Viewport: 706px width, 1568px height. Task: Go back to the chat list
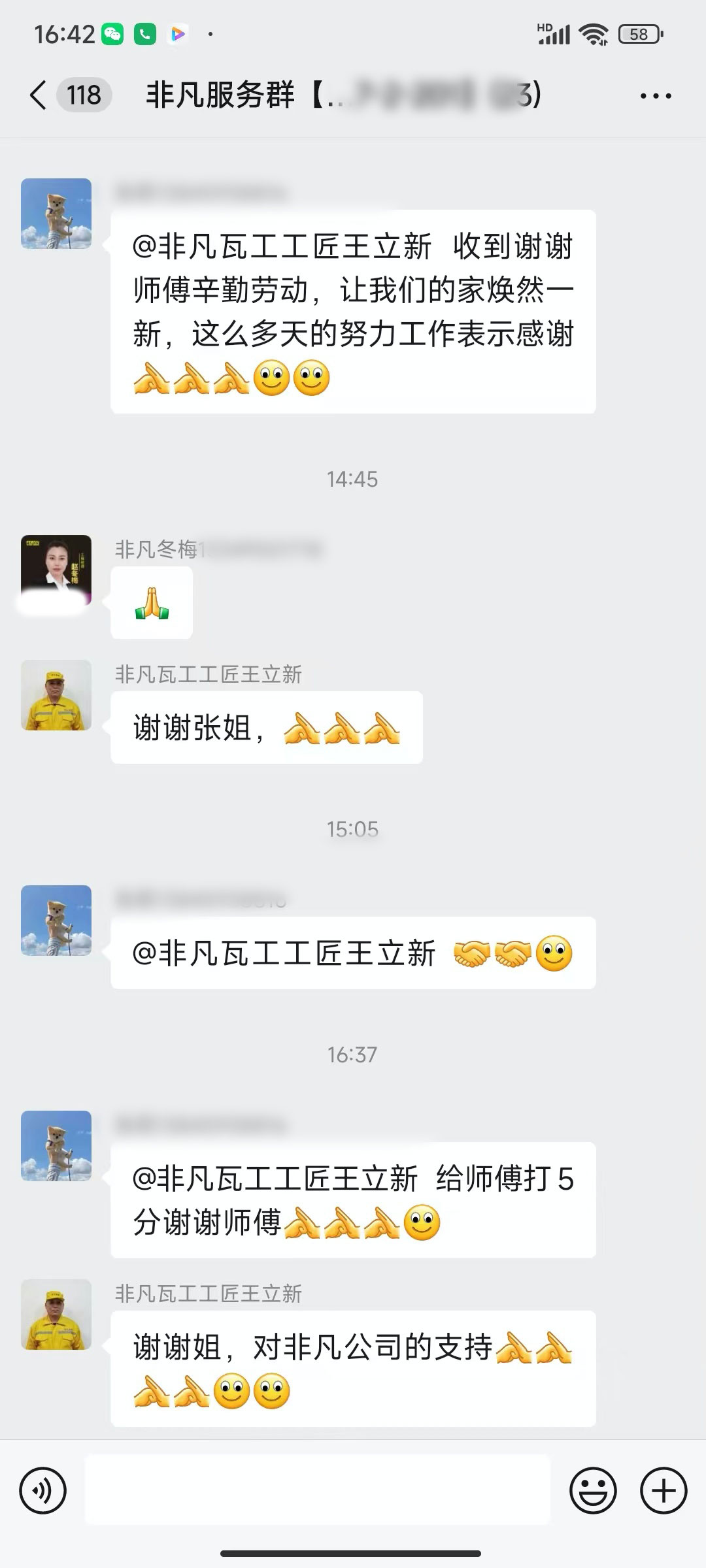coord(39,95)
